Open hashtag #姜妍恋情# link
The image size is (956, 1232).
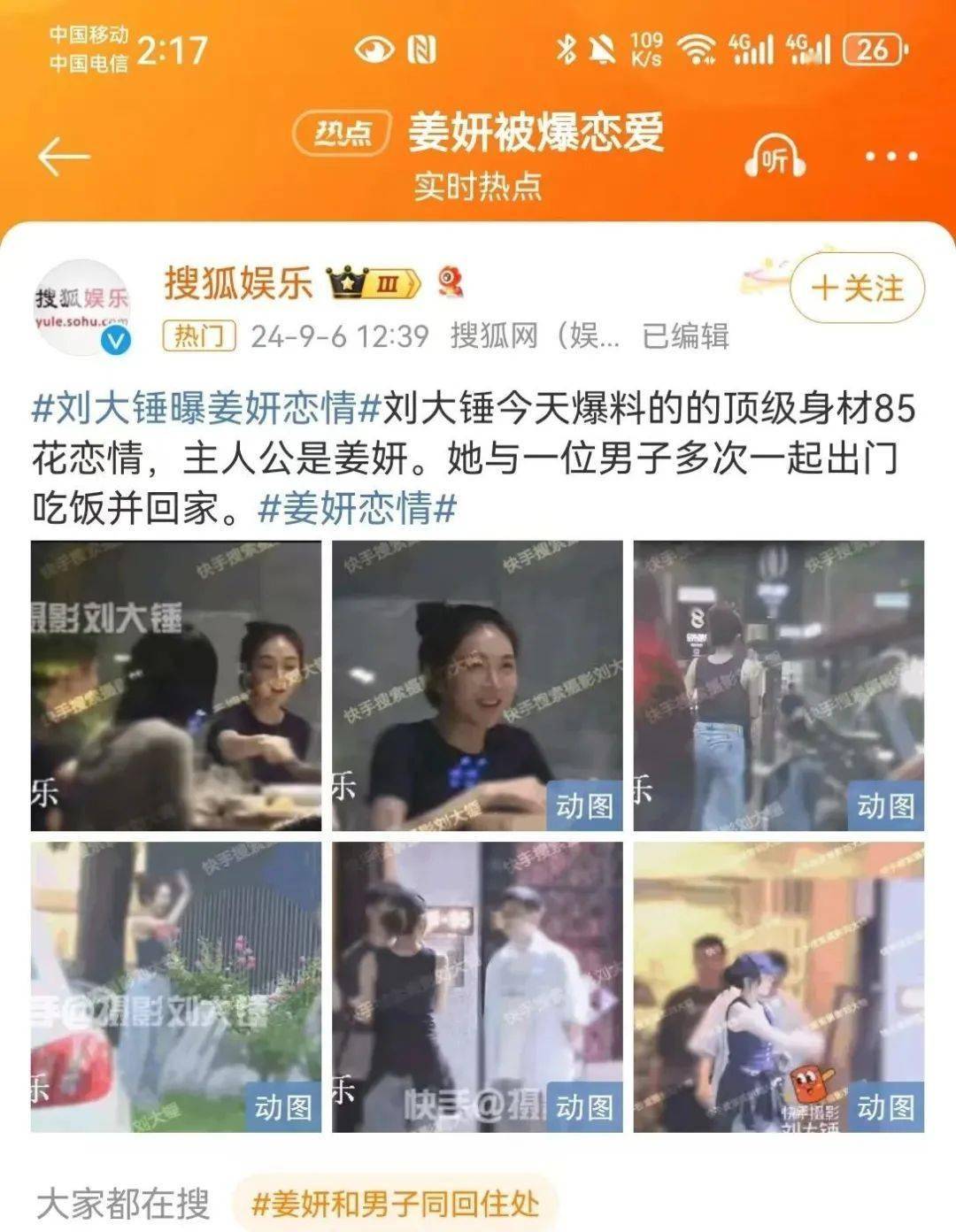click(358, 509)
